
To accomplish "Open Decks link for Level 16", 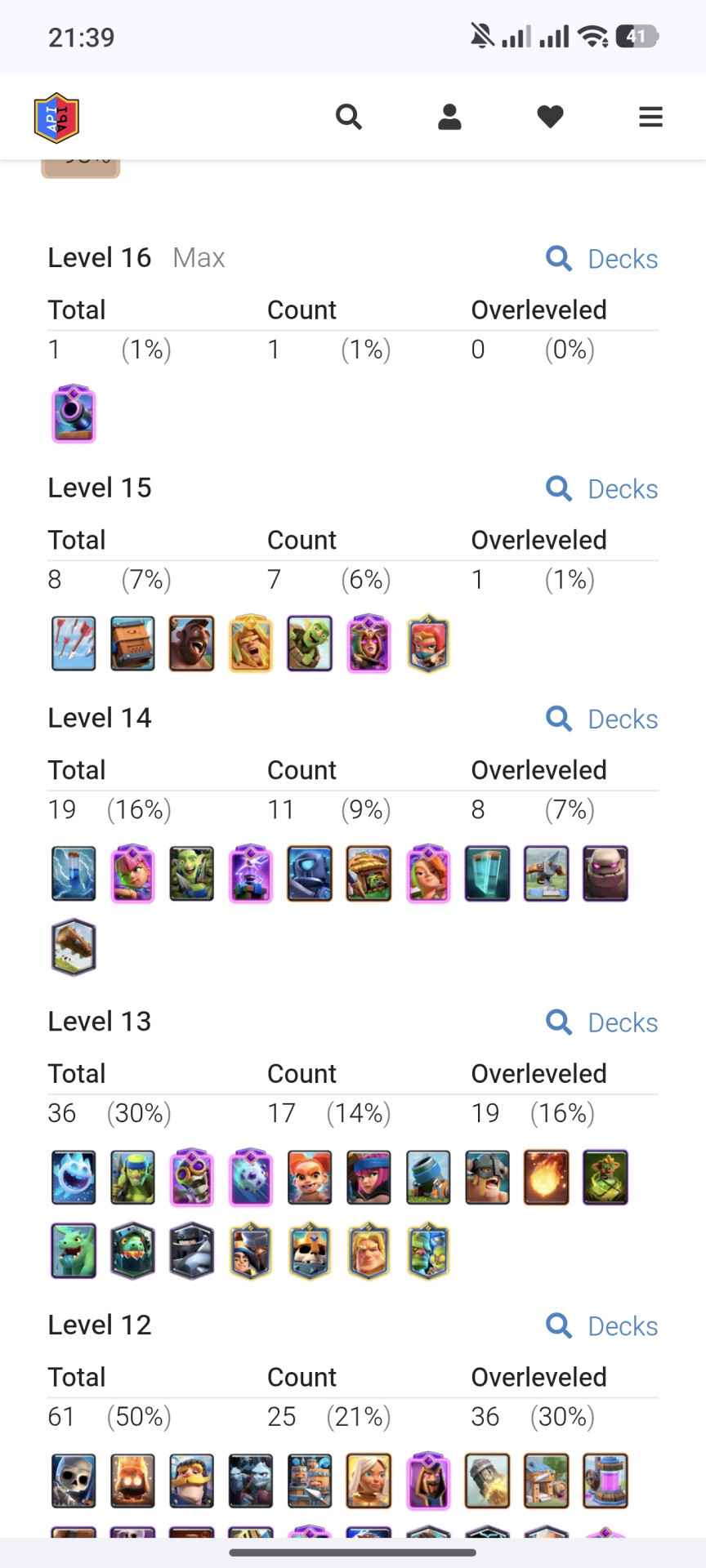I will 602,259.
